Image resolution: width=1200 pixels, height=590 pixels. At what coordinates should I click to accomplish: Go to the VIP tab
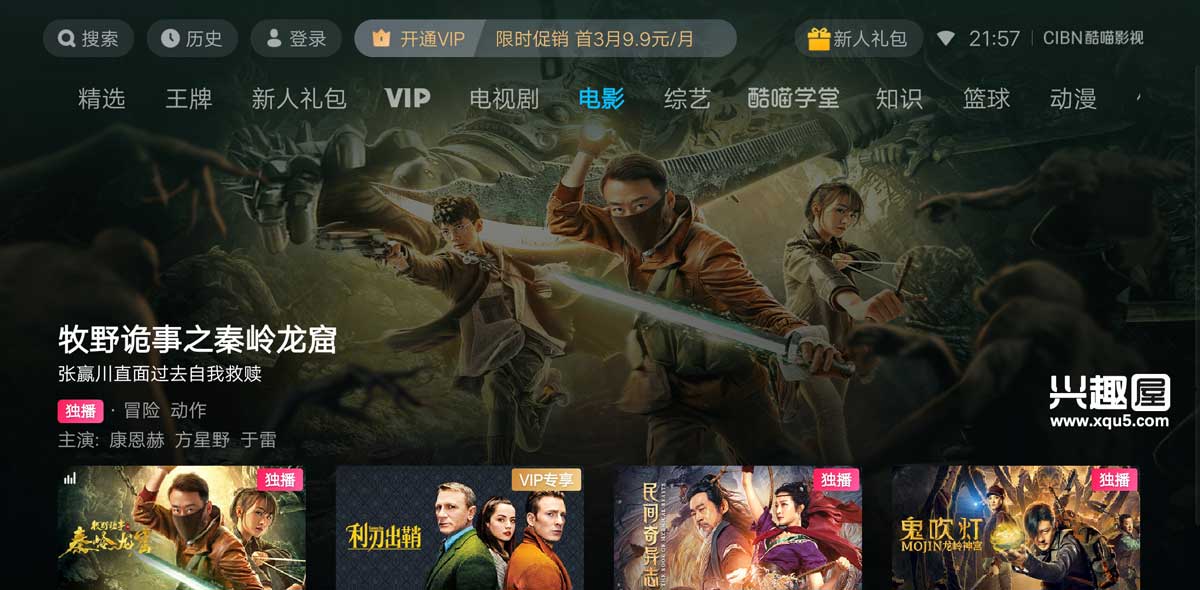pos(407,98)
